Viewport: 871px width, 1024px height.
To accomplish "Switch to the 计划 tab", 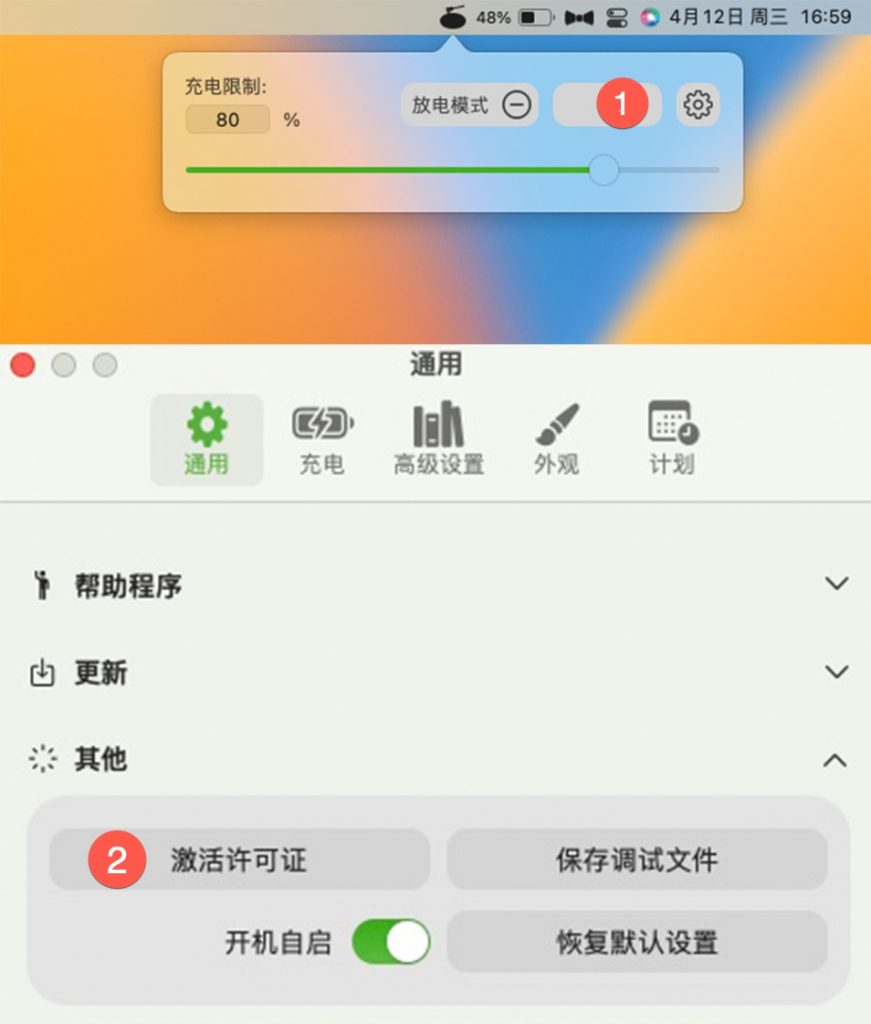I will (672, 440).
